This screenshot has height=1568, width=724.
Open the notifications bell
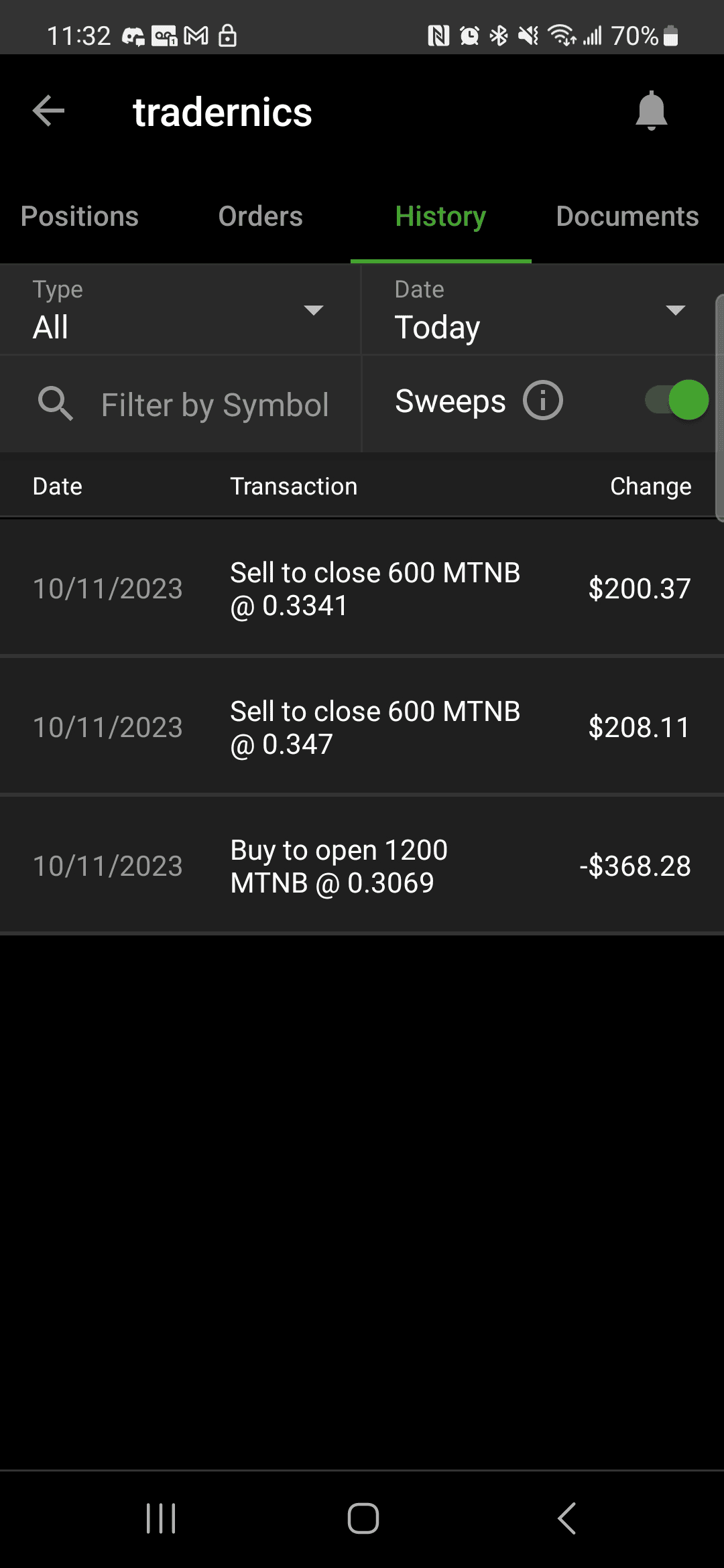tap(651, 111)
